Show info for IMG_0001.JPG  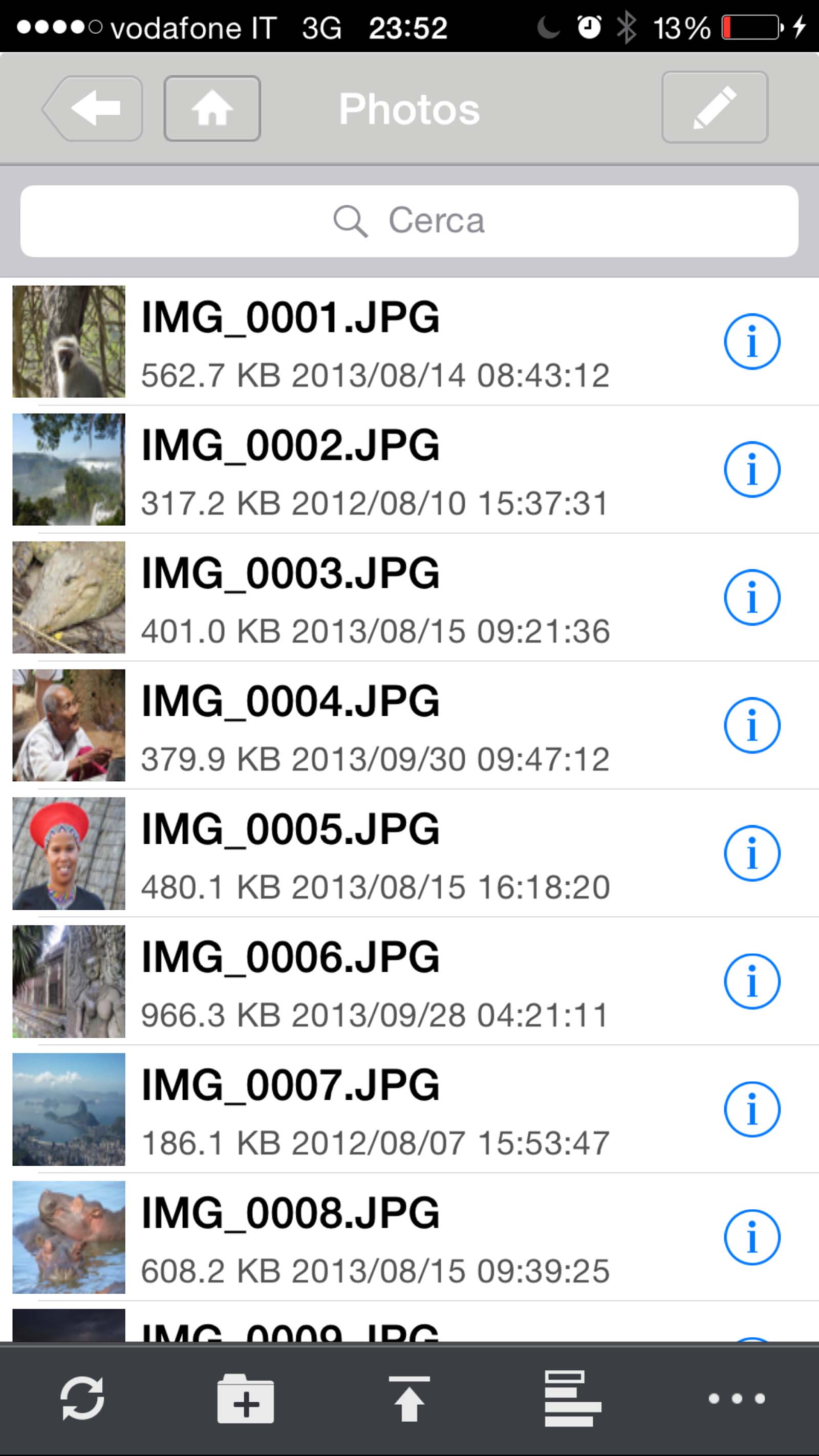752,342
